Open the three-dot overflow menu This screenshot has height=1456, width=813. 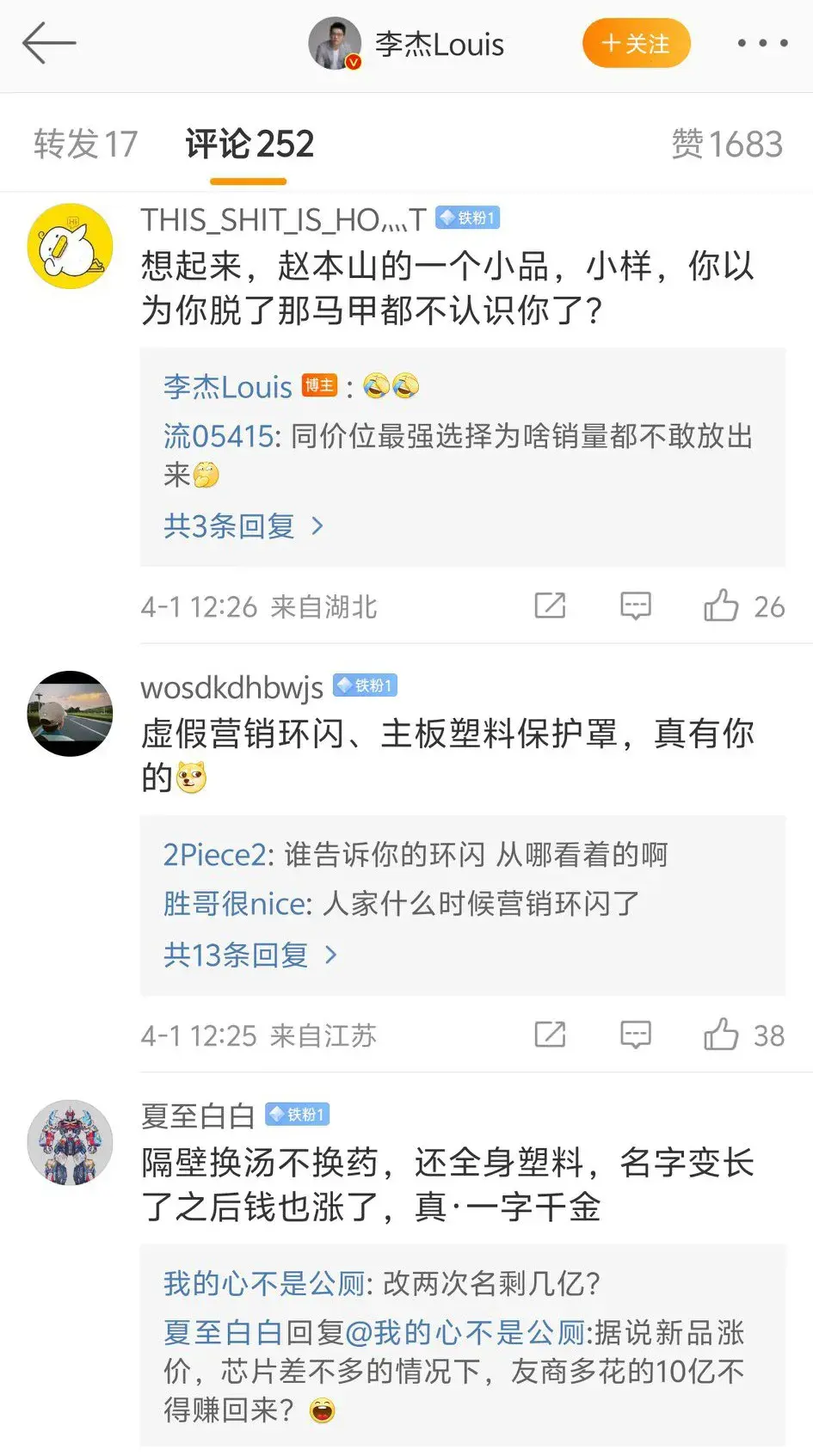761,43
